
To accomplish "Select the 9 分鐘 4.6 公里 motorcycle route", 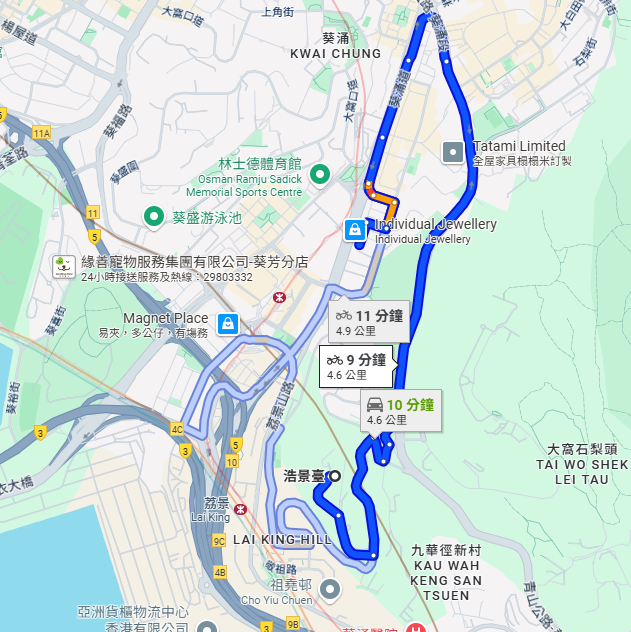I will point(356,367).
